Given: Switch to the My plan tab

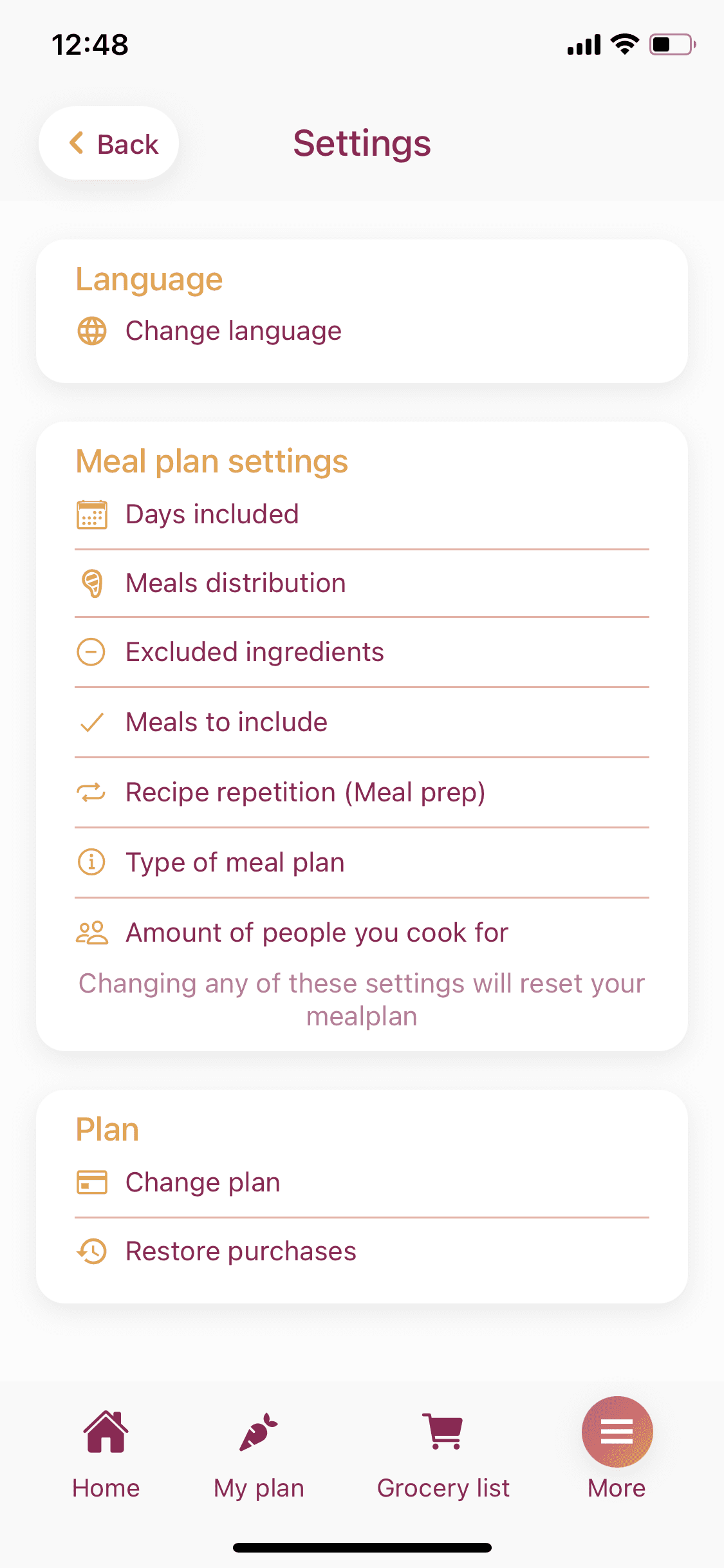Looking at the screenshot, I should point(259,1455).
